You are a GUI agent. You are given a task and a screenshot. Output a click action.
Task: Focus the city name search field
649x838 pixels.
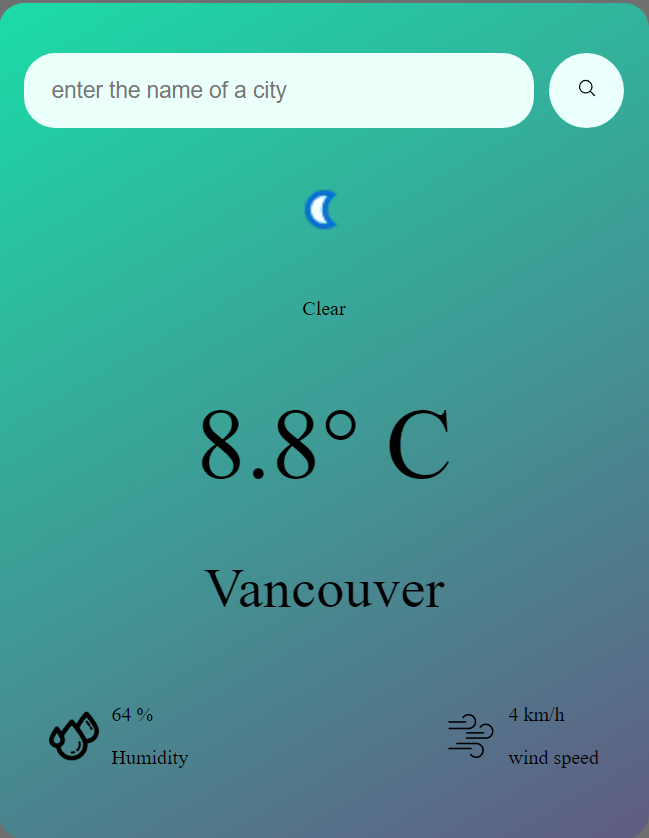tap(278, 90)
